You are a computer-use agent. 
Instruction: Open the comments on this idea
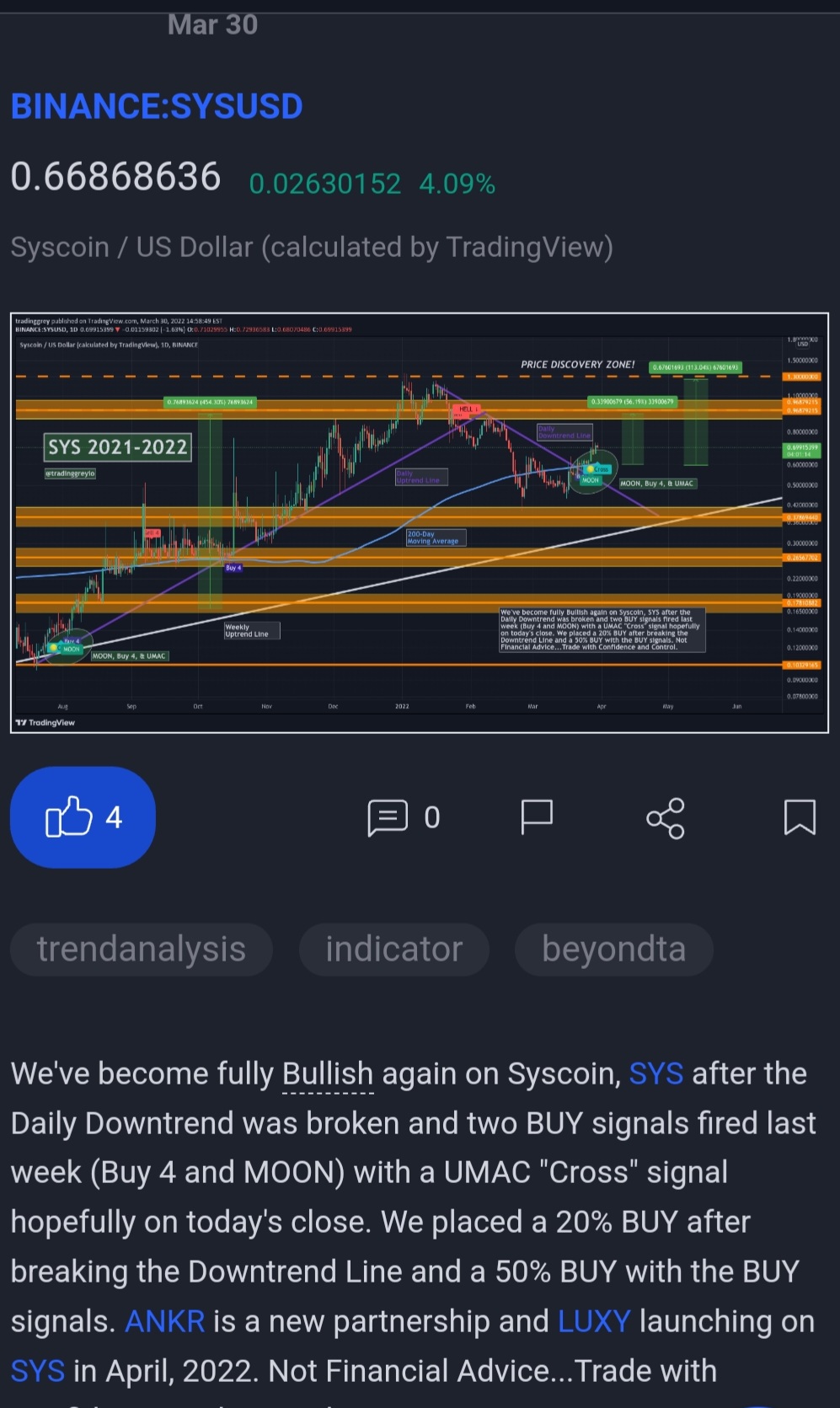(404, 816)
